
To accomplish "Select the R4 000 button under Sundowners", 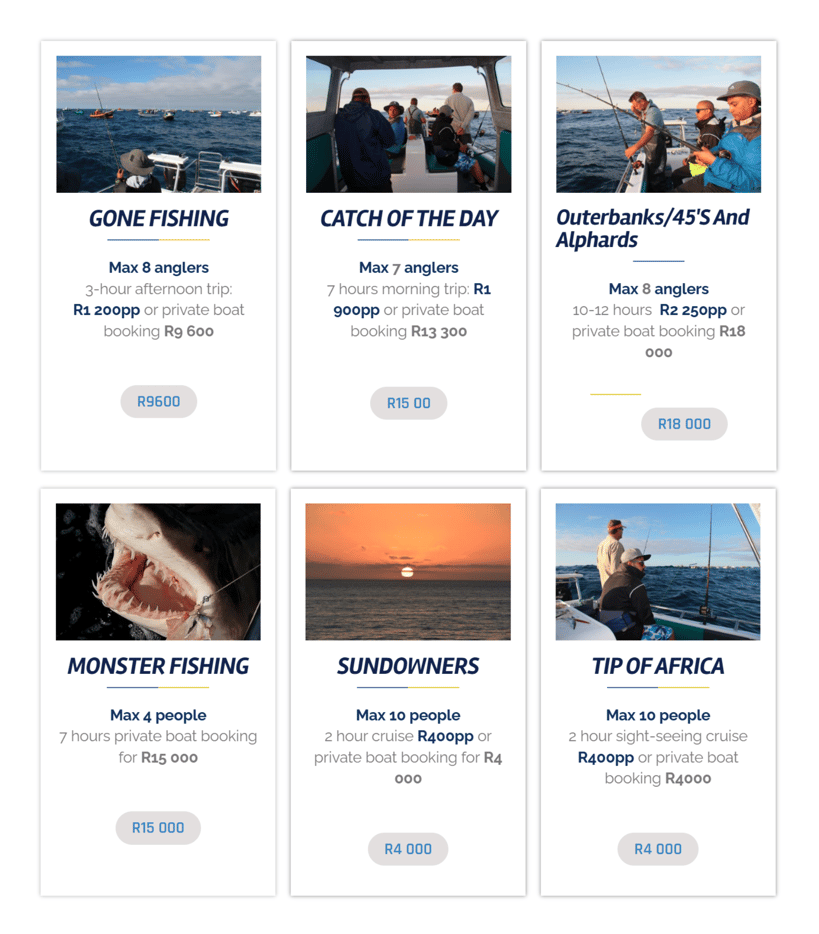I will tap(408, 849).
